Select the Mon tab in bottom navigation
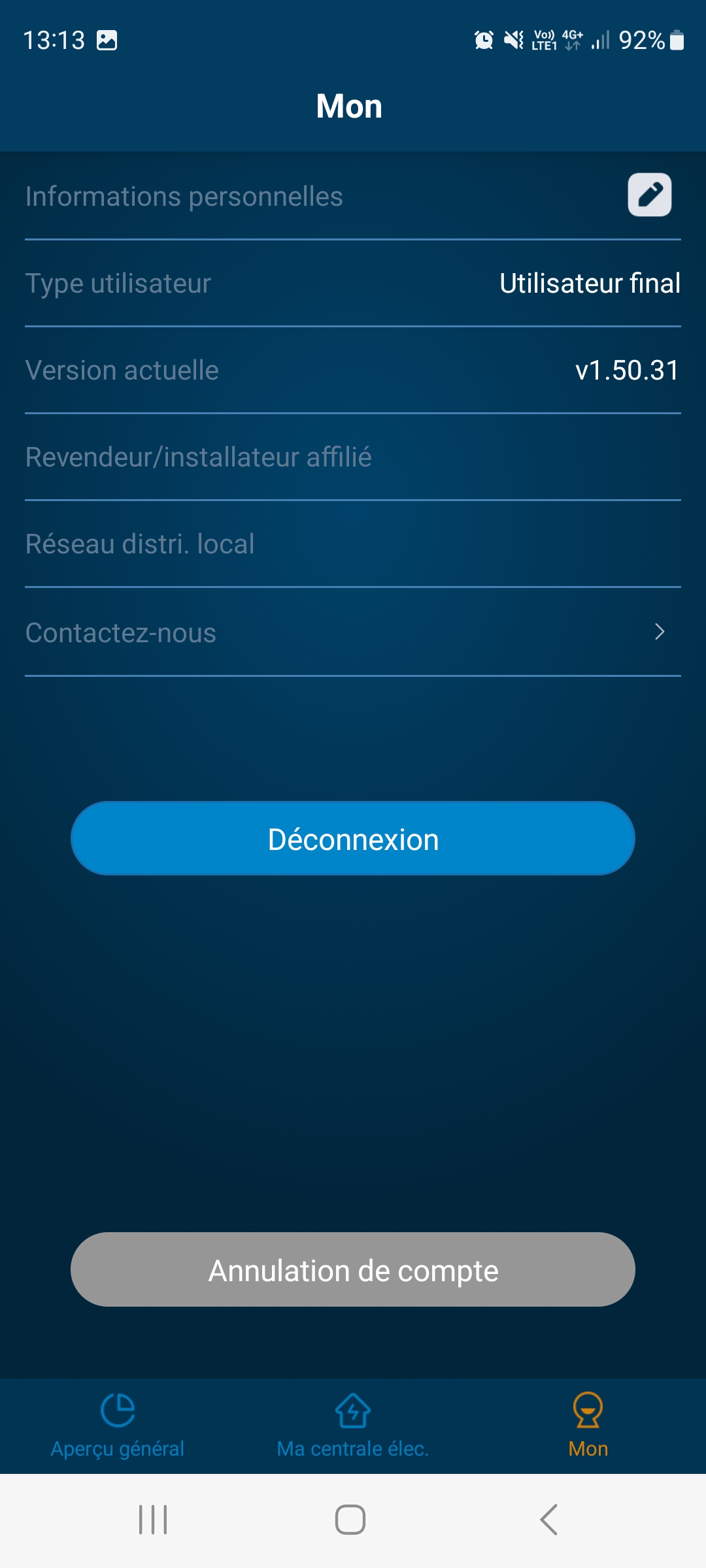Viewport: 706px width, 1568px height. [x=588, y=1426]
